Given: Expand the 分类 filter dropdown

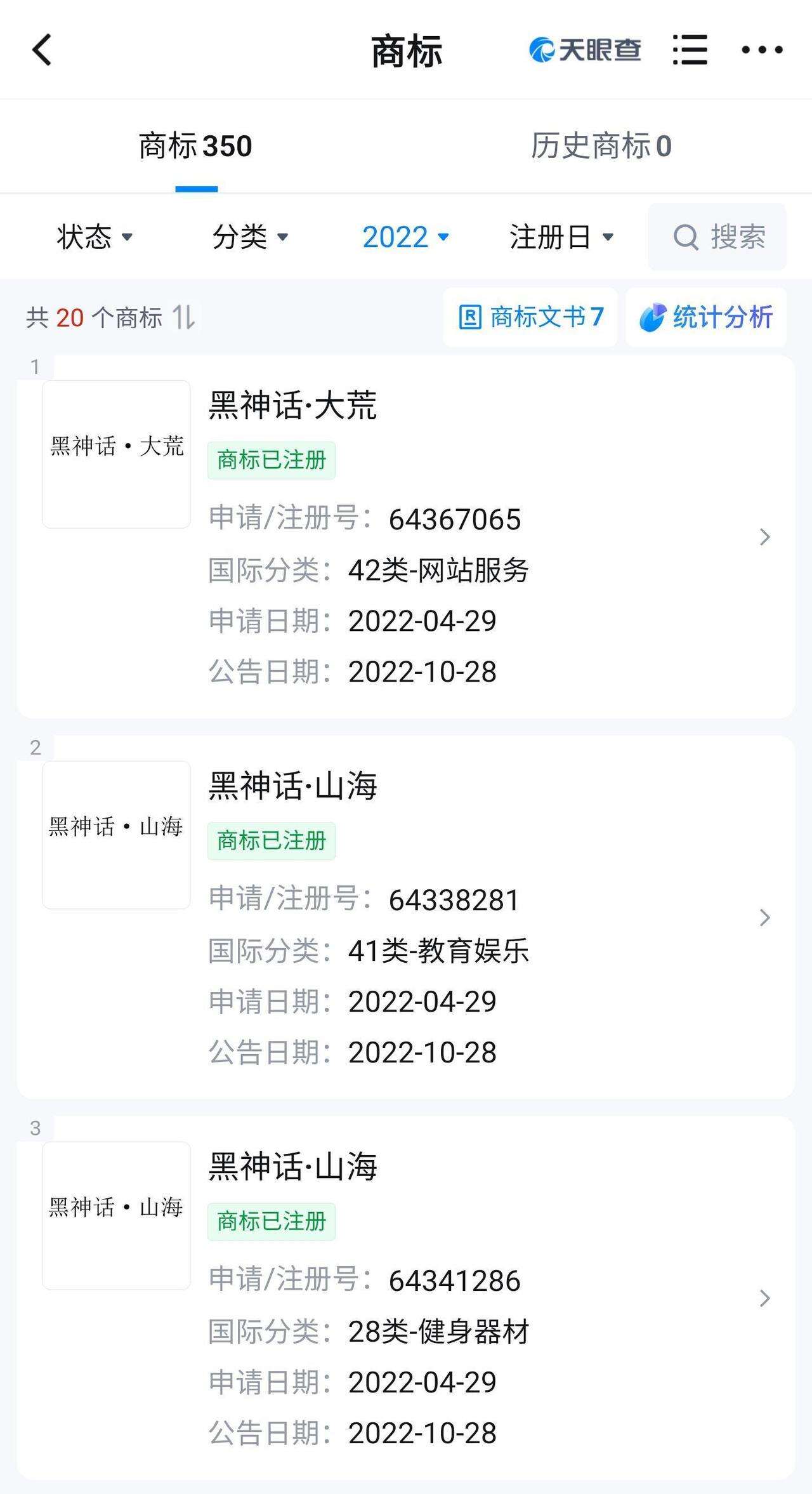Looking at the screenshot, I should coord(251,237).
